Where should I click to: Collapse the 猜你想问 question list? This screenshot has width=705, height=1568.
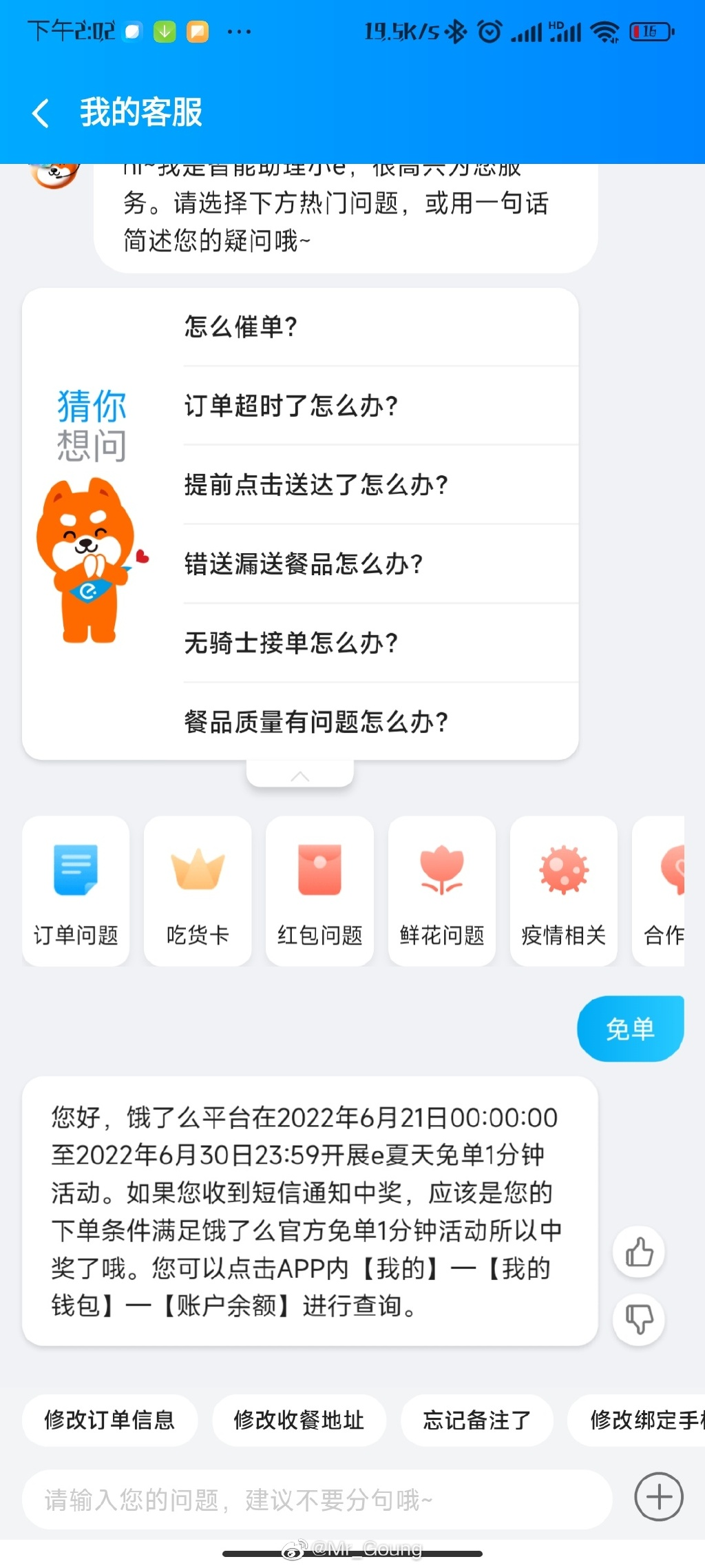click(x=300, y=776)
